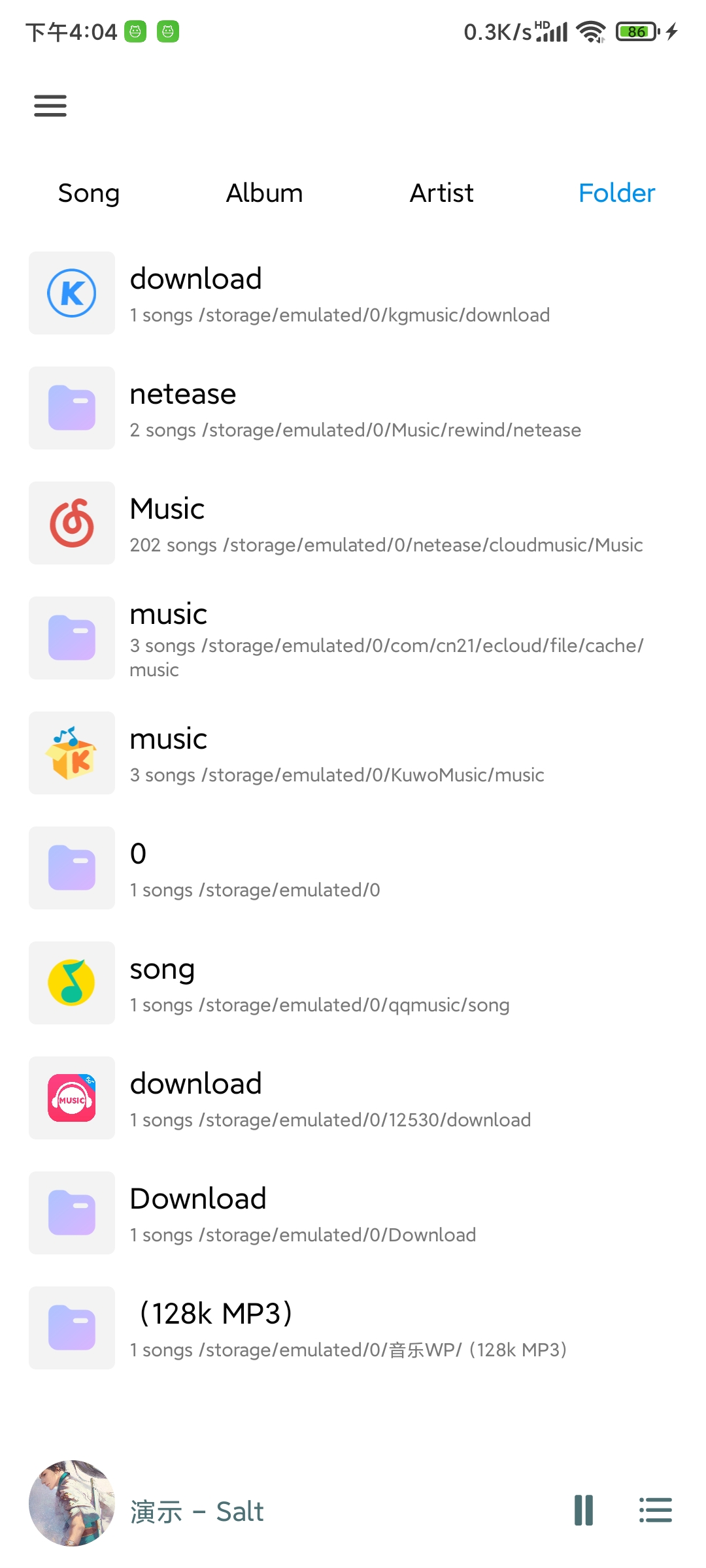Image resolution: width=706 pixels, height=1568 pixels.
Task: Click the Netease Cloud Music folder icon
Action: pyautogui.click(x=71, y=523)
